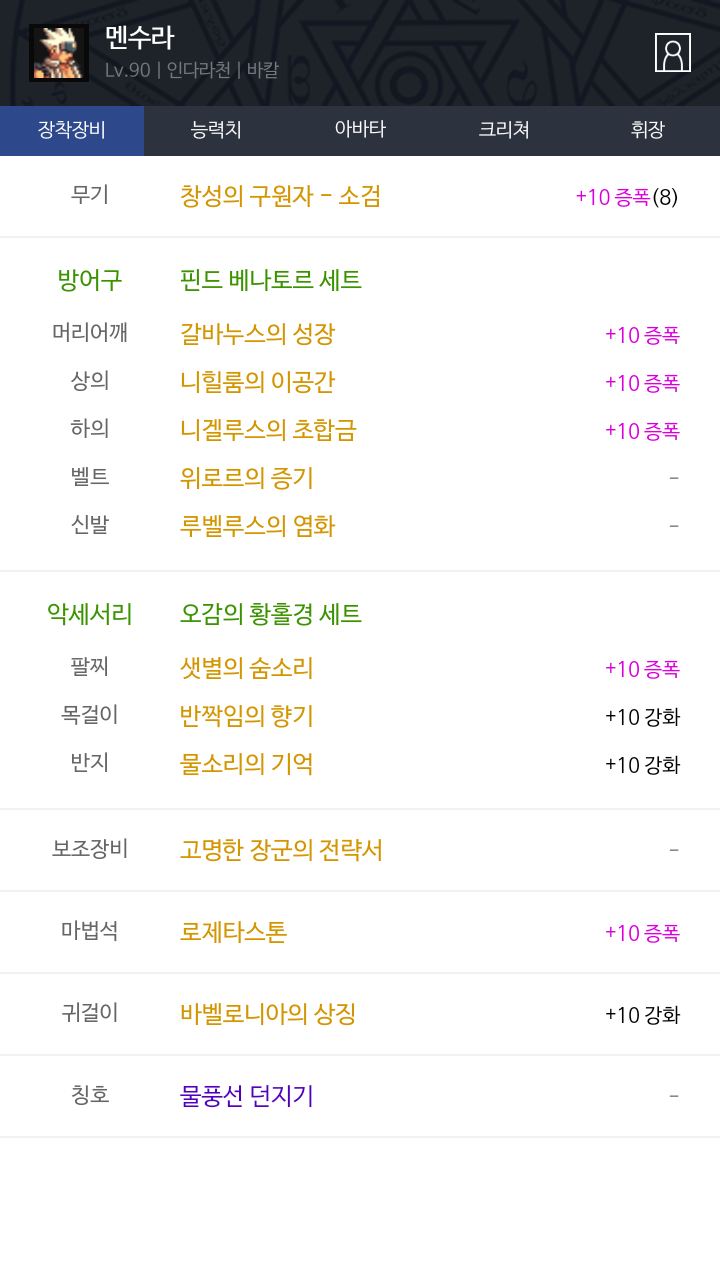The image size is (720, 1280).
Task: Open the character profile icon
Action: (673, 52)
